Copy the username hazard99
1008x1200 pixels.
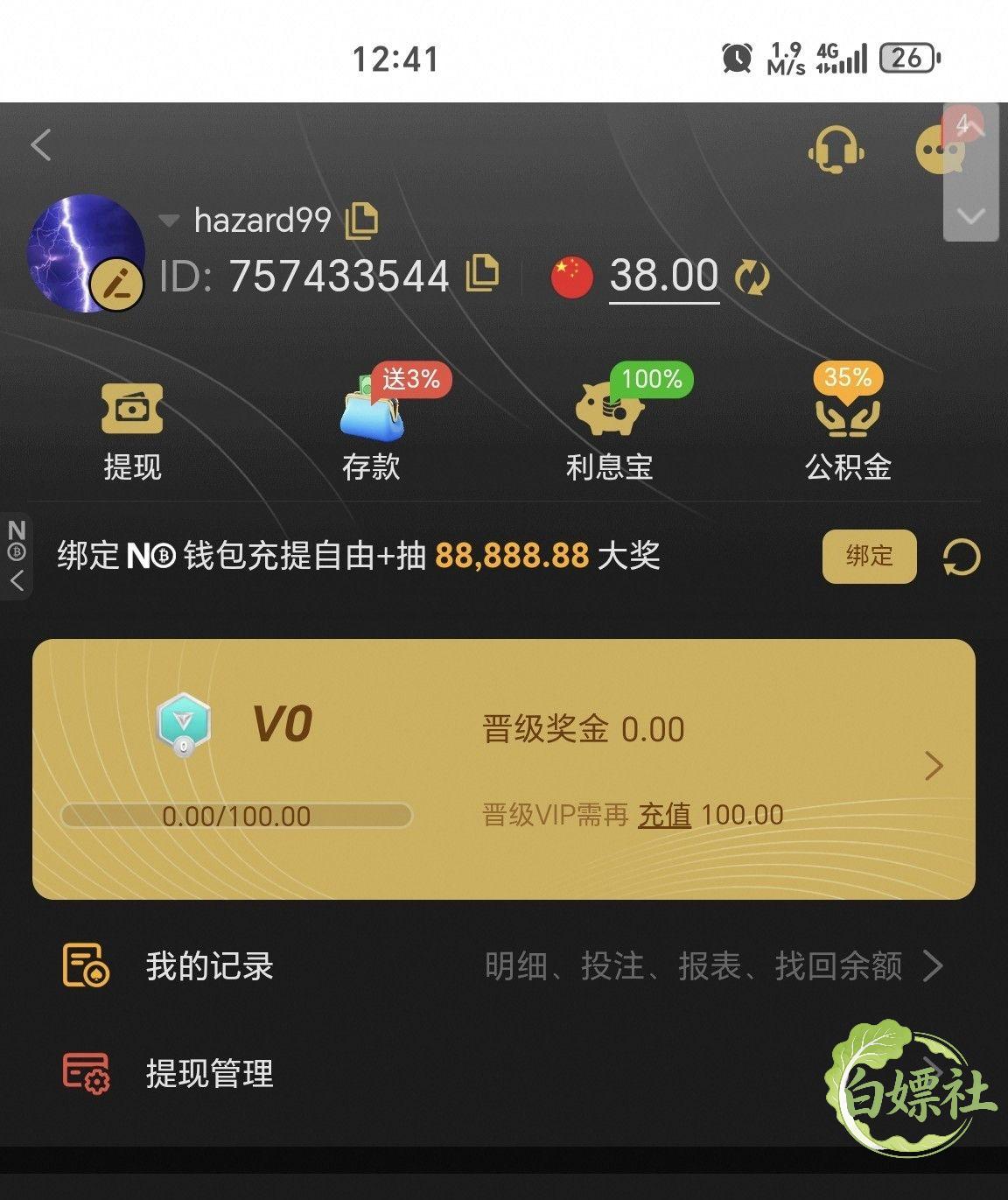tap(362, 221)
